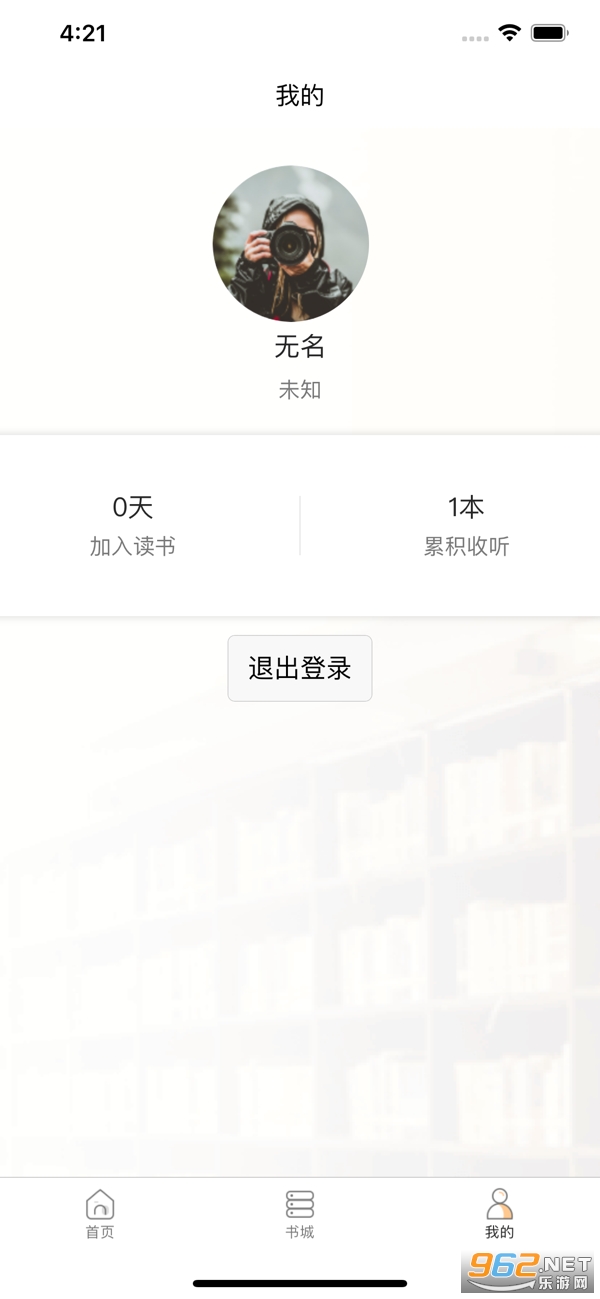The width and height of the screenshot is (600, 1299).
Task: Select the 我的 profile tab
Action: 499,1214
